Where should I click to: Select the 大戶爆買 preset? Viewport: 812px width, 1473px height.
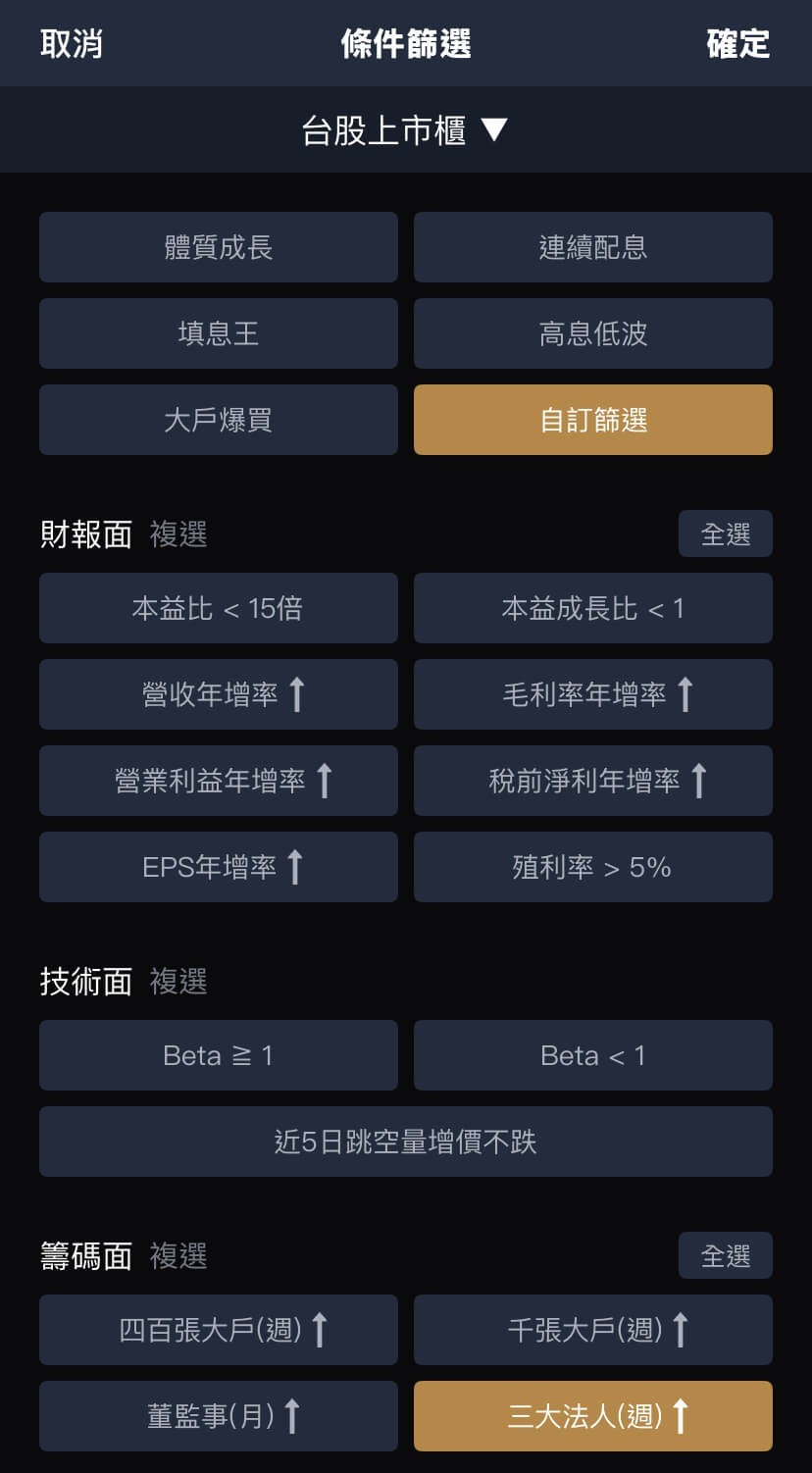pos(218,420)
